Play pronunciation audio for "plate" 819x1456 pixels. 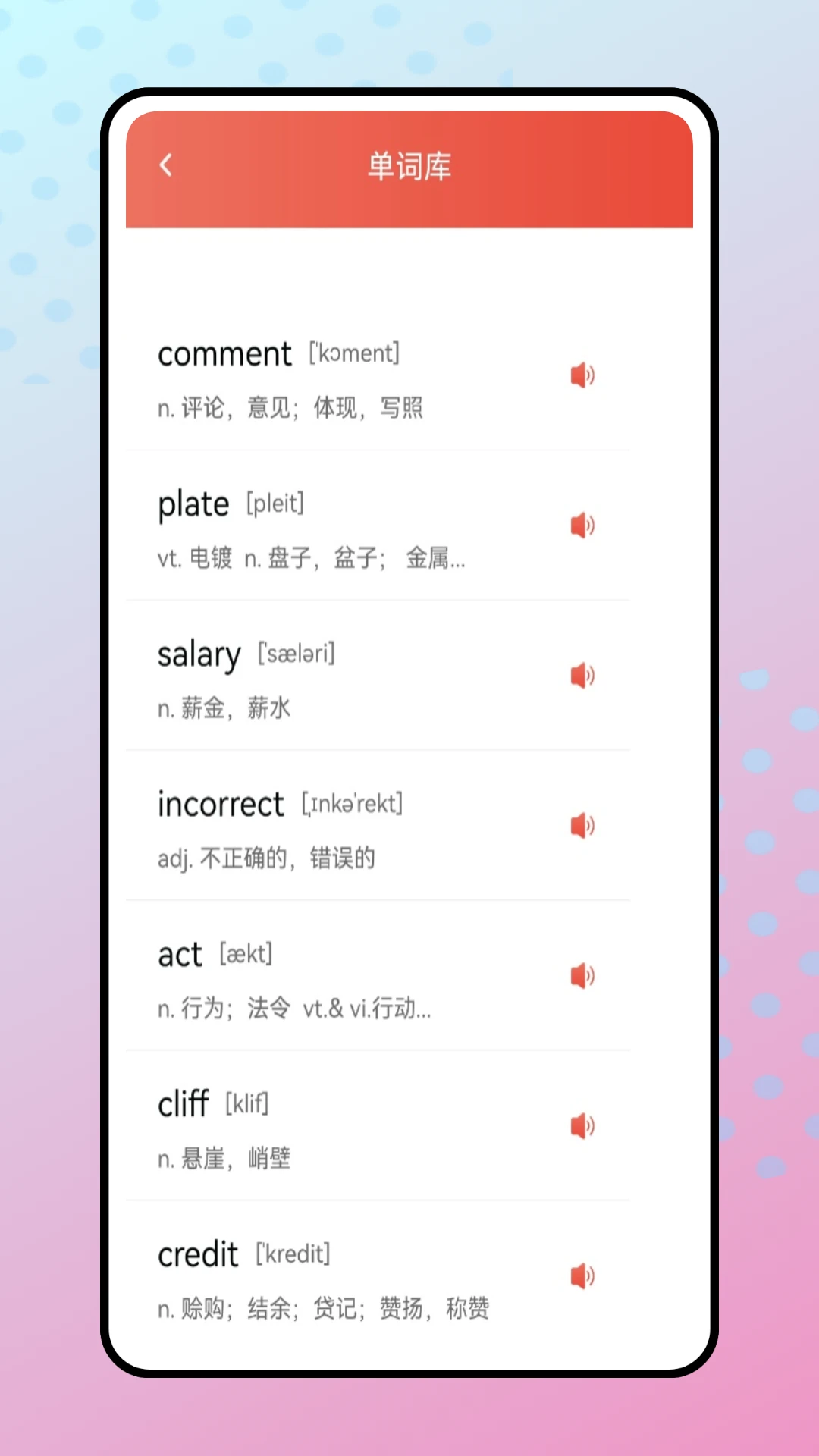click(x=582, y=526)
